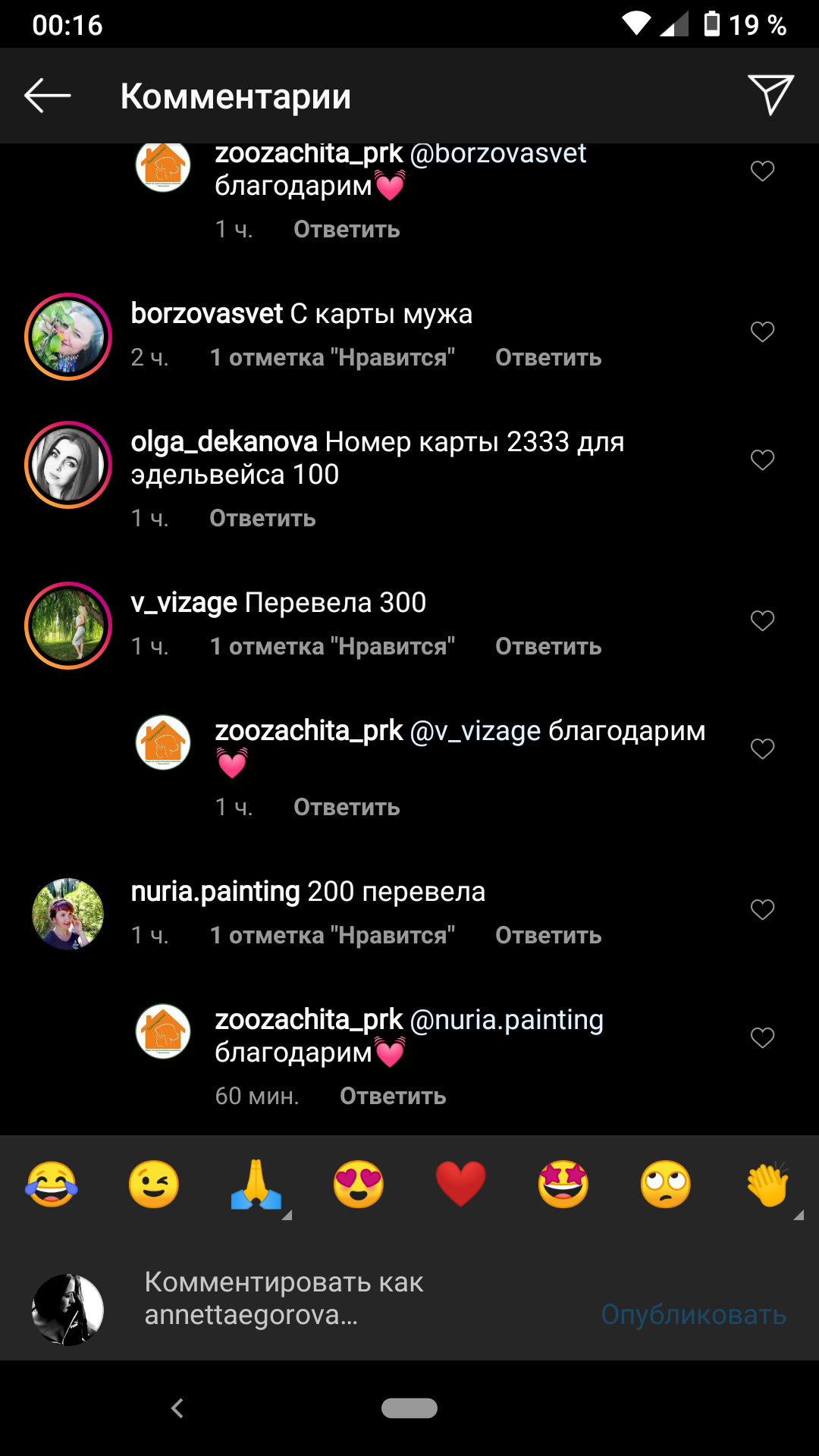Insert the laughing-crying emoji

click(52, 1185)
